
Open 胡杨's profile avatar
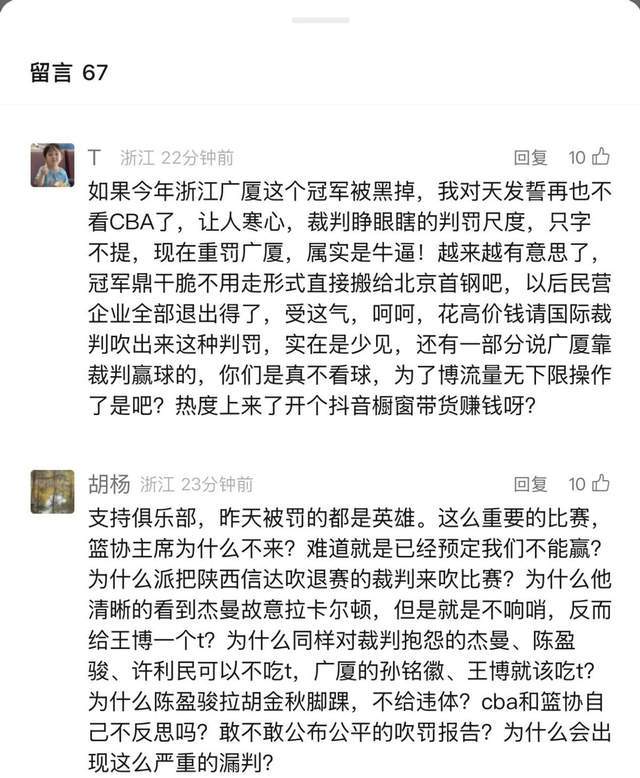[x=52, y=491]
